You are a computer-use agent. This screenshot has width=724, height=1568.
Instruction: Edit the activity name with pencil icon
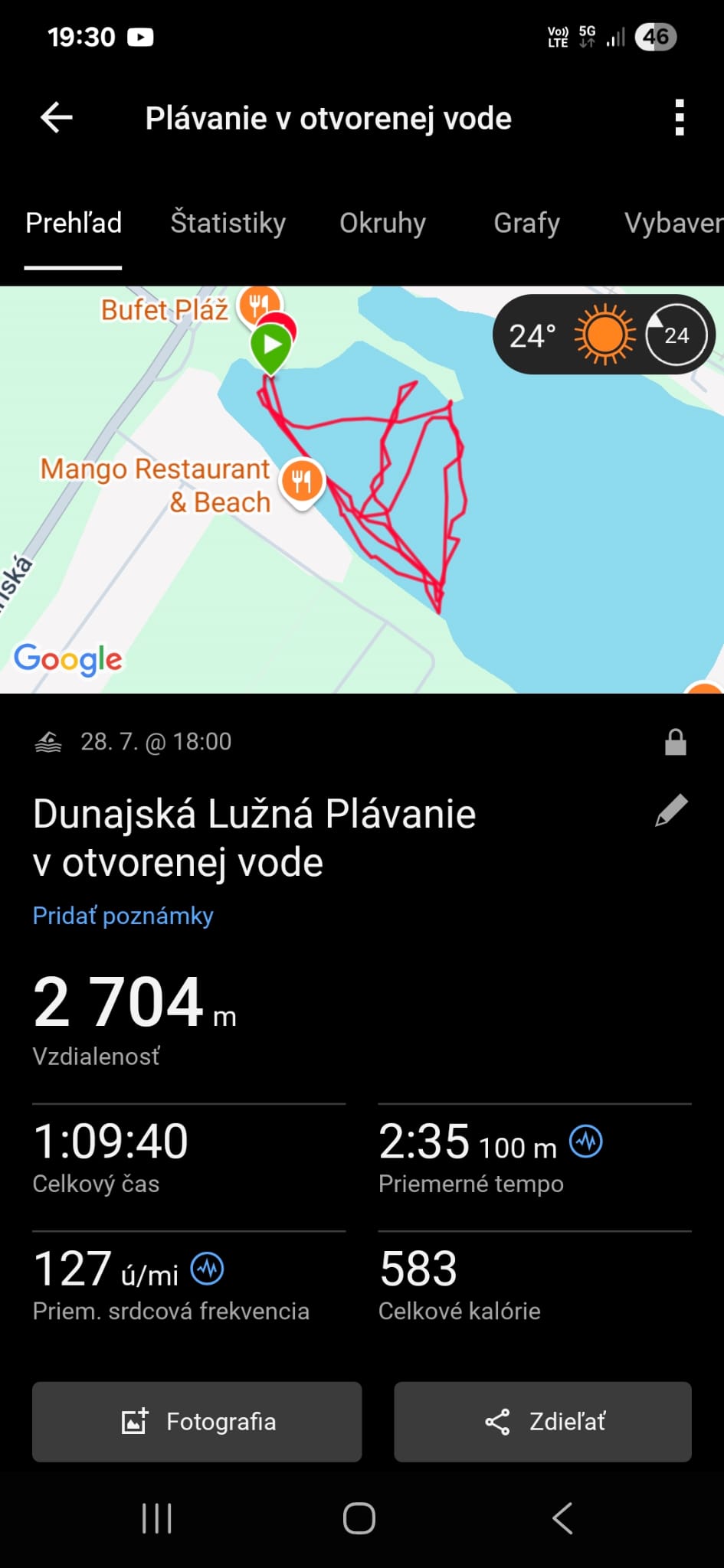click(671, 812)
